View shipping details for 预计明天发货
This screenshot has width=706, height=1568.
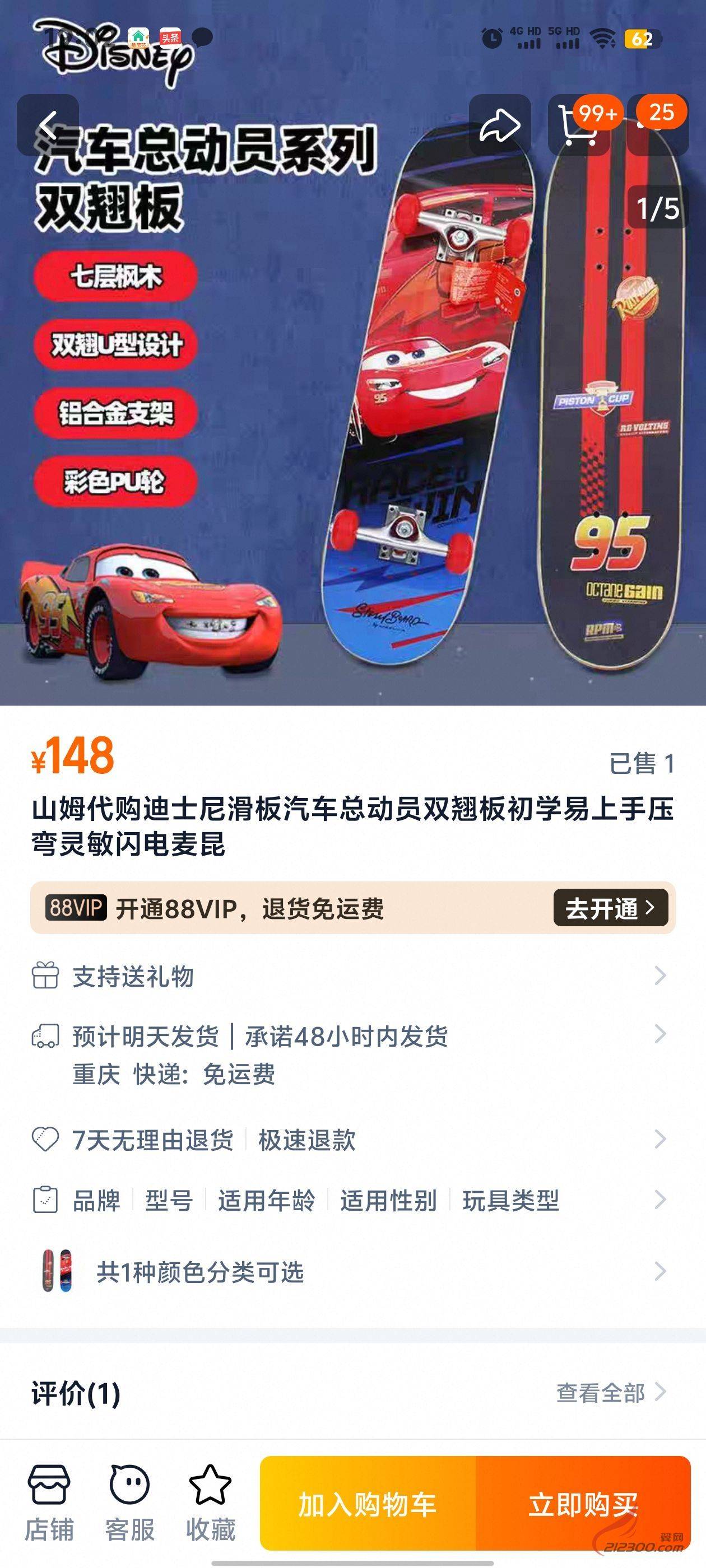pos(352,1054)
